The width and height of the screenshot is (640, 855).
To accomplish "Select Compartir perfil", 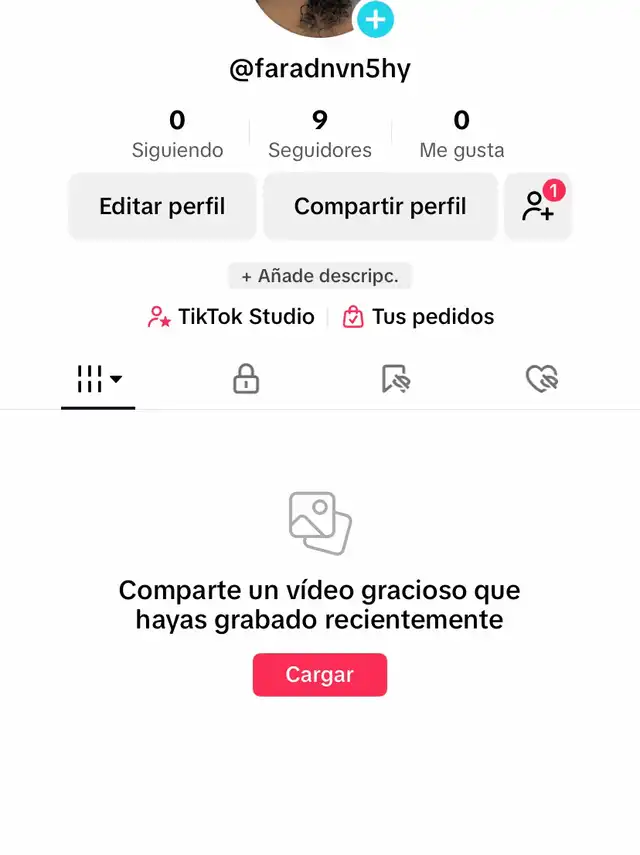I will [x=380, y=207].
